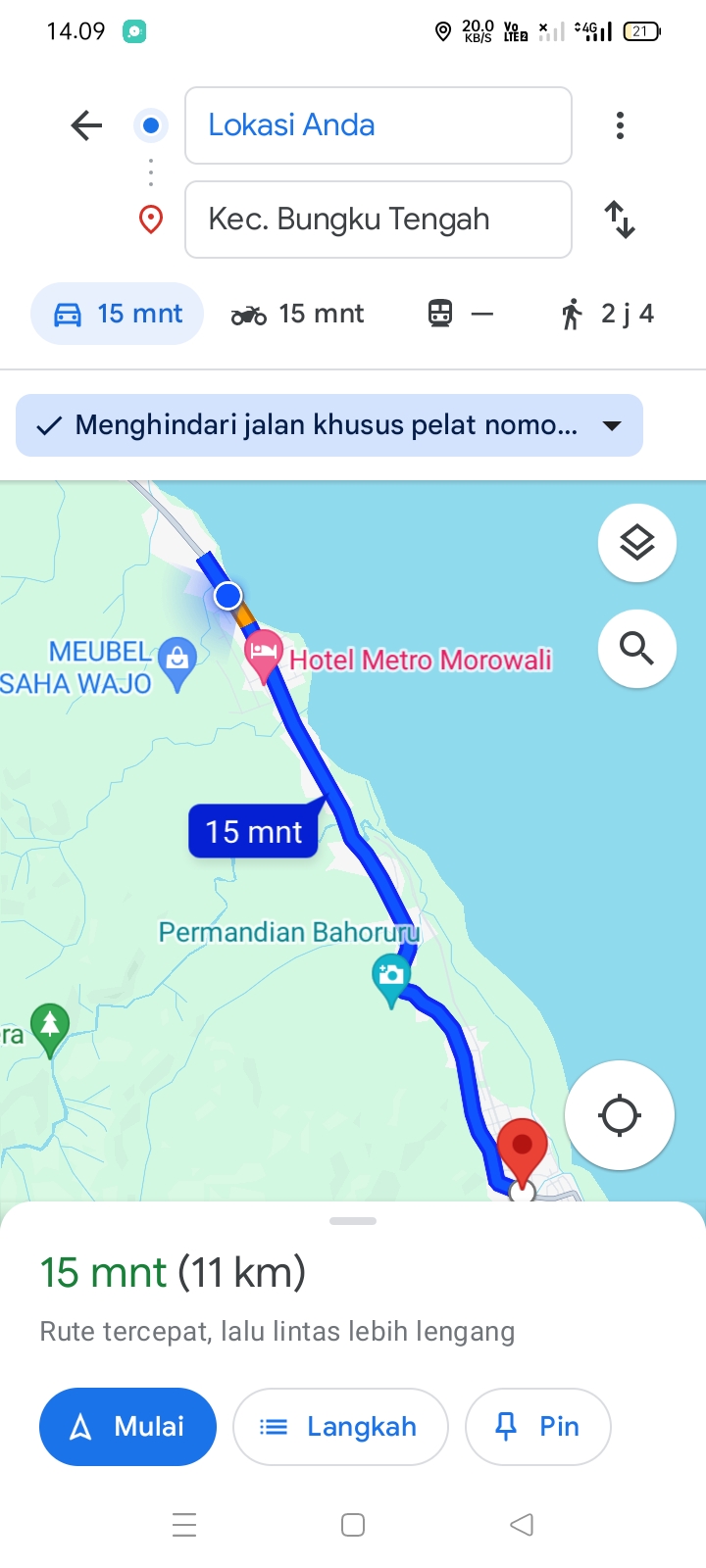Recenter map on my location
The width and height of the screenshot is (706, 1568).
pos(620,1115)
